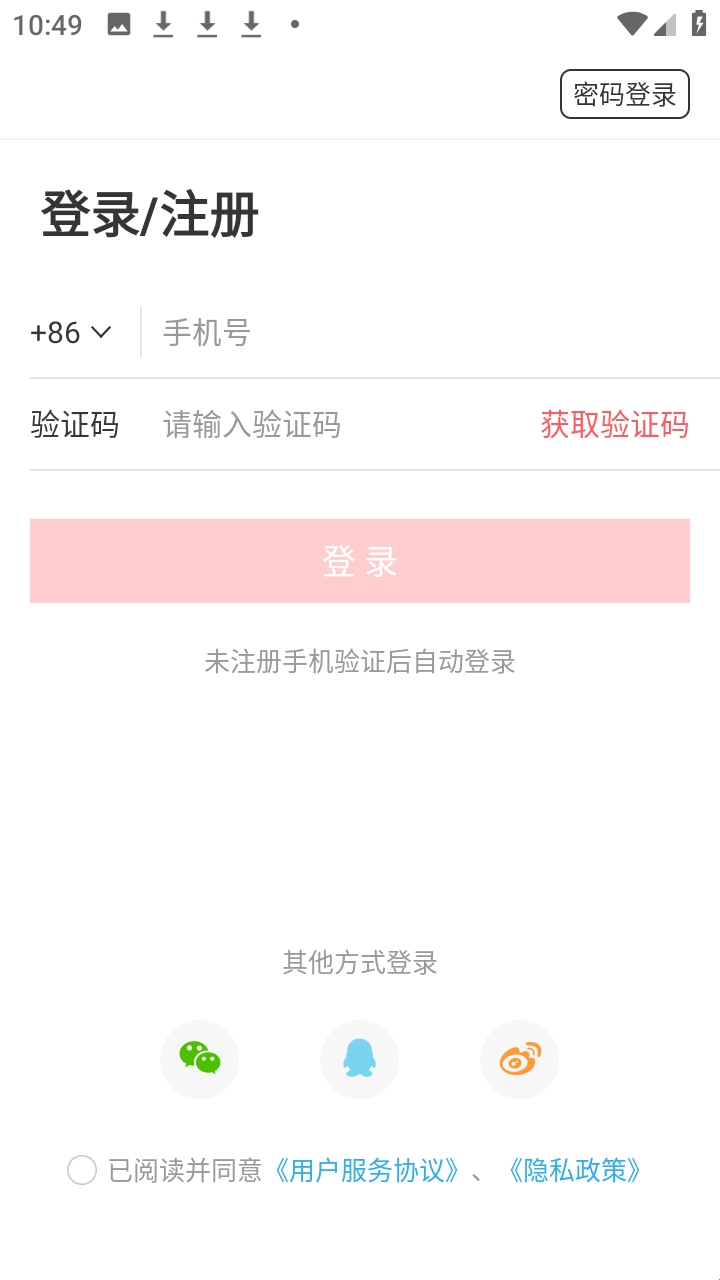Switch to password login (密码登录)
The height and width of the screenshot is (1280, 720).
624,94
